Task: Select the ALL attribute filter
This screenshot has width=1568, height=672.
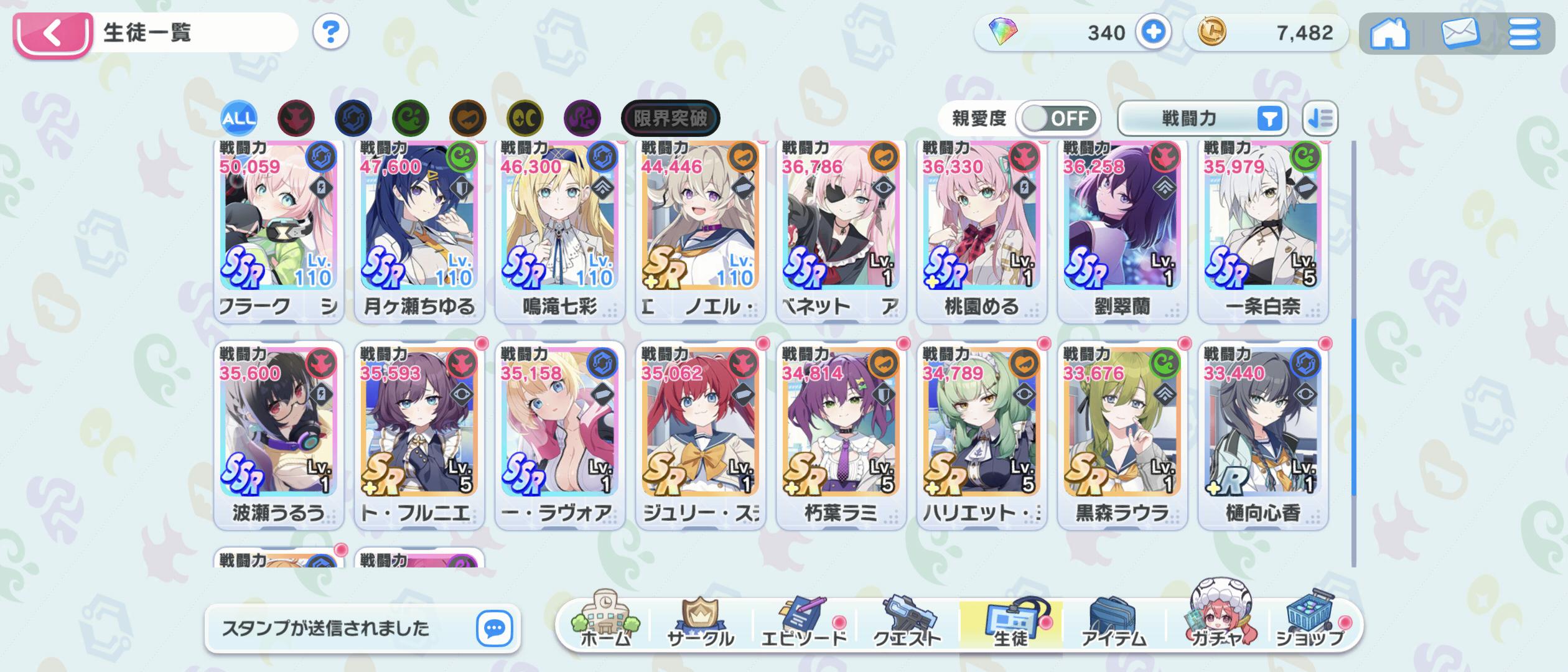Action: (239, 118)
